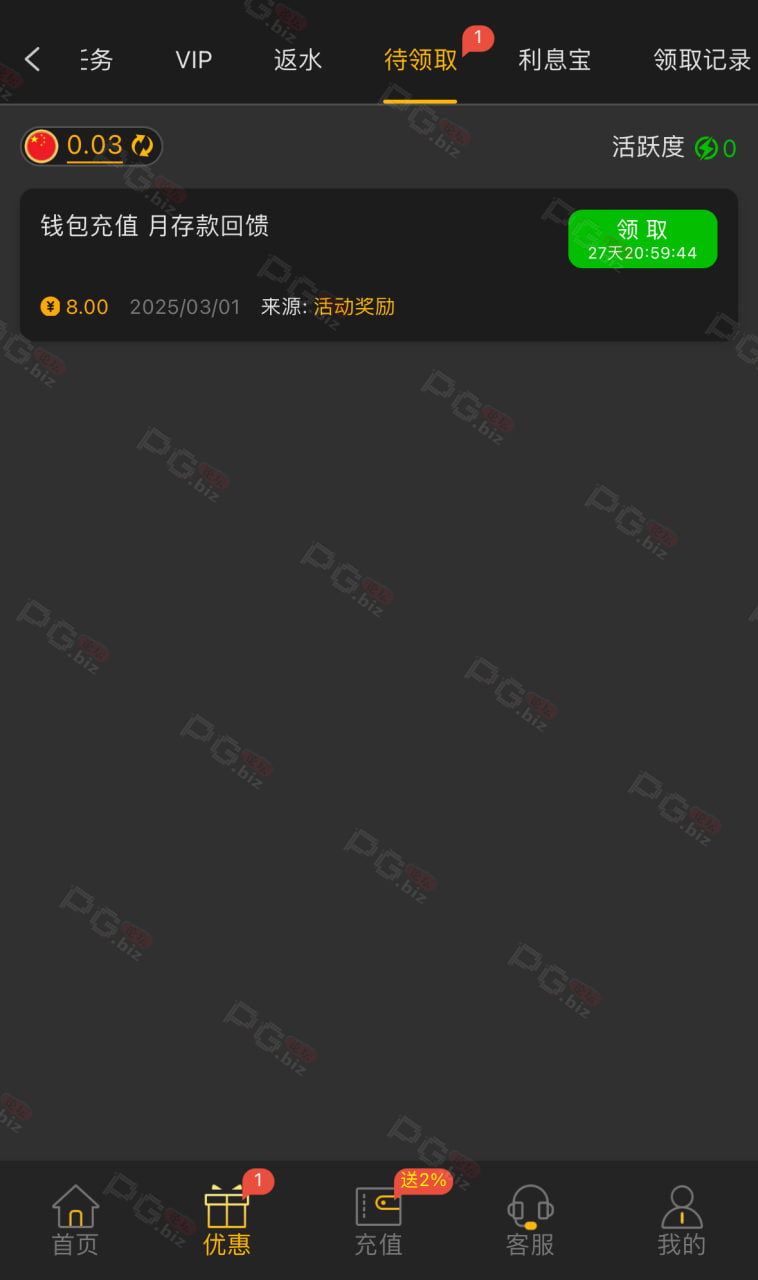The image size is (758, 1280).
Task: Refresh the 0.03 balance
Action: pos(142,146)
